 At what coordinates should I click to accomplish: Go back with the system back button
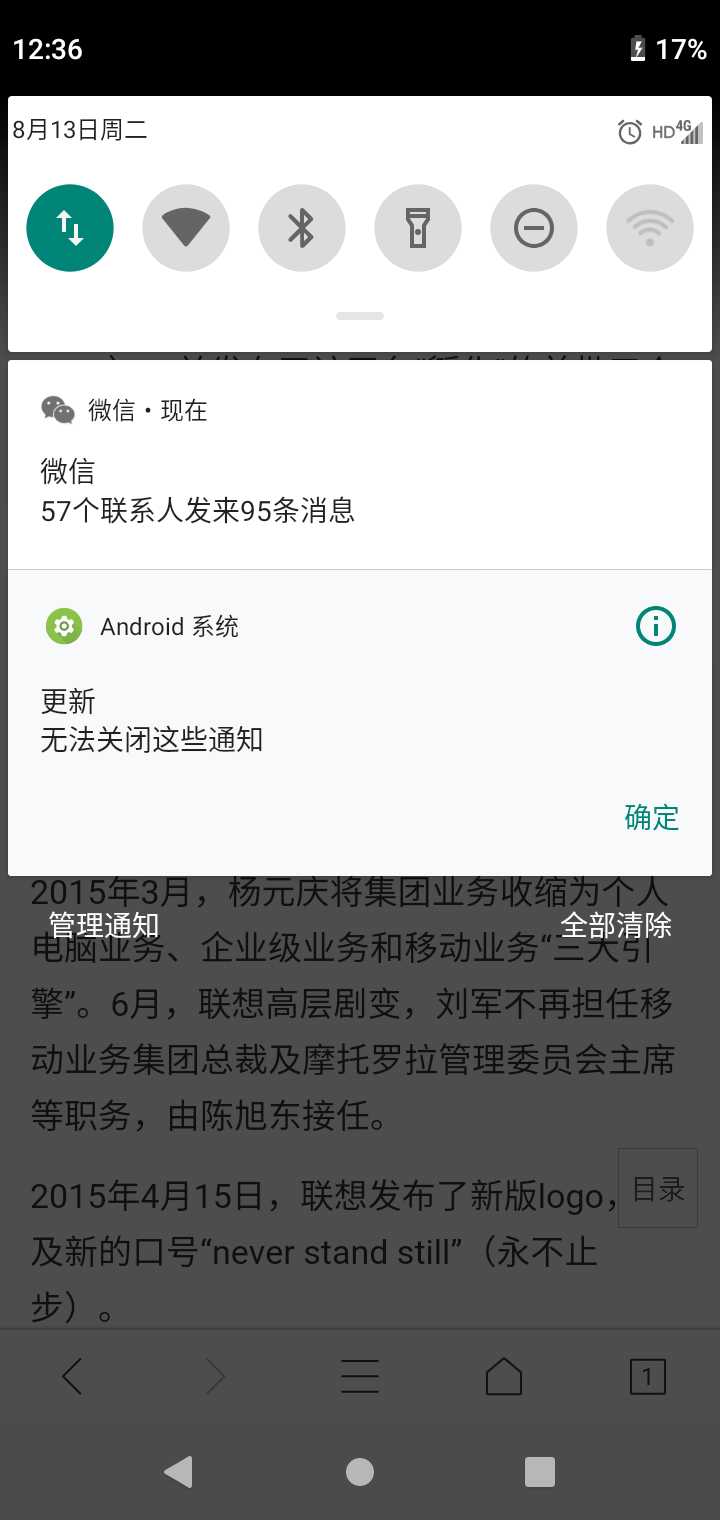(178, 1471)
